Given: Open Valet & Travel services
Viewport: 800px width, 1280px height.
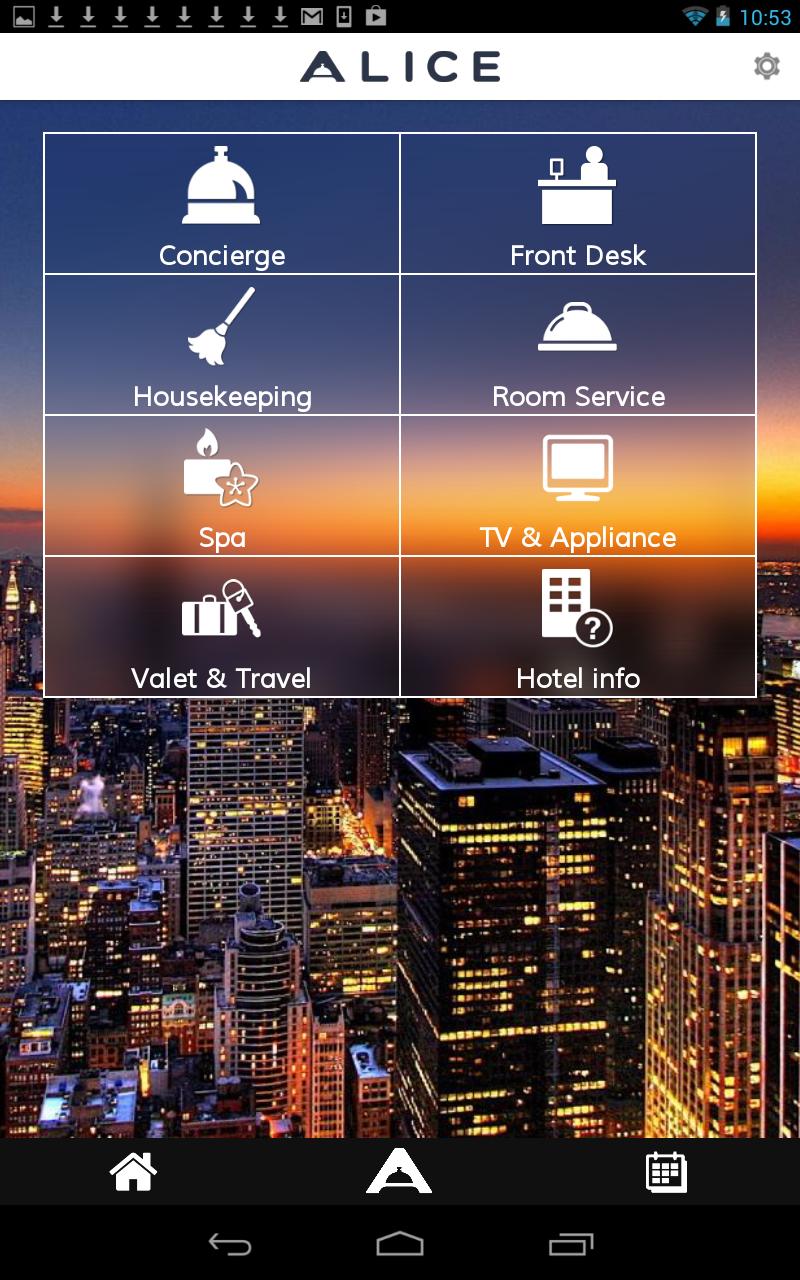Looking at the screenshot, I should click(x=222, y=627).
